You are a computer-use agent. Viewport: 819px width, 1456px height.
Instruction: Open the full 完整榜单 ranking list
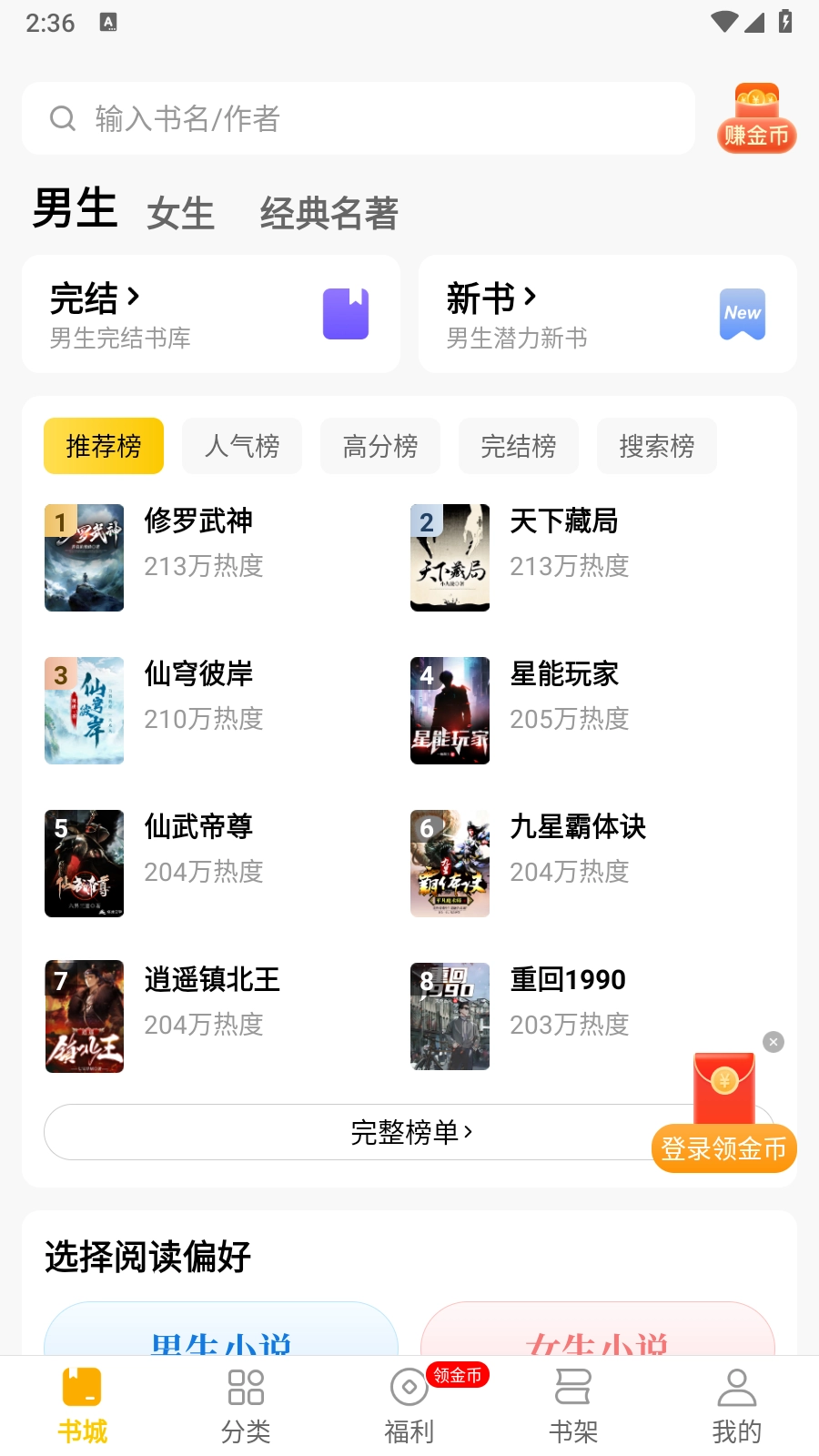click(x=409, y=1131)
